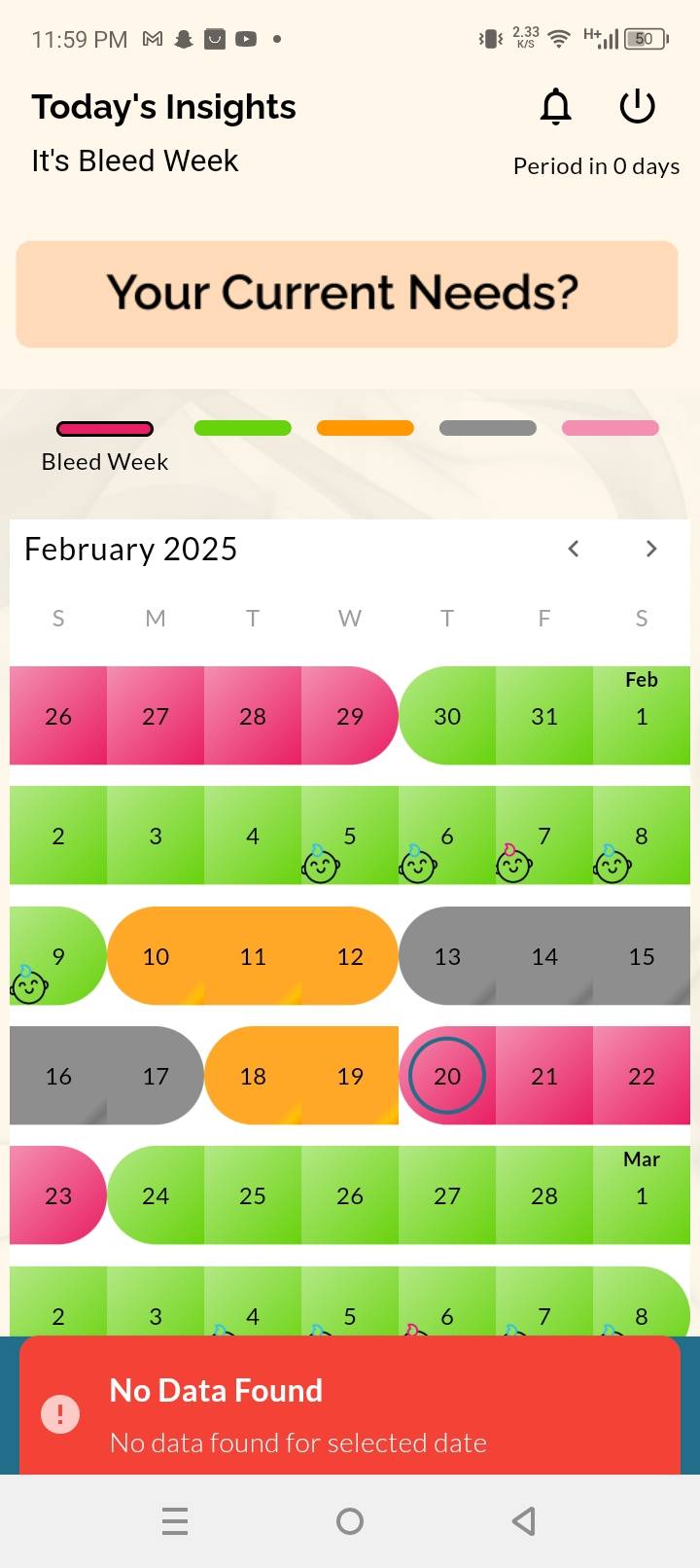Viewport: 700px width, 1568px height.
Task: Select the green phase pill
Action: [x=243, y=428]
